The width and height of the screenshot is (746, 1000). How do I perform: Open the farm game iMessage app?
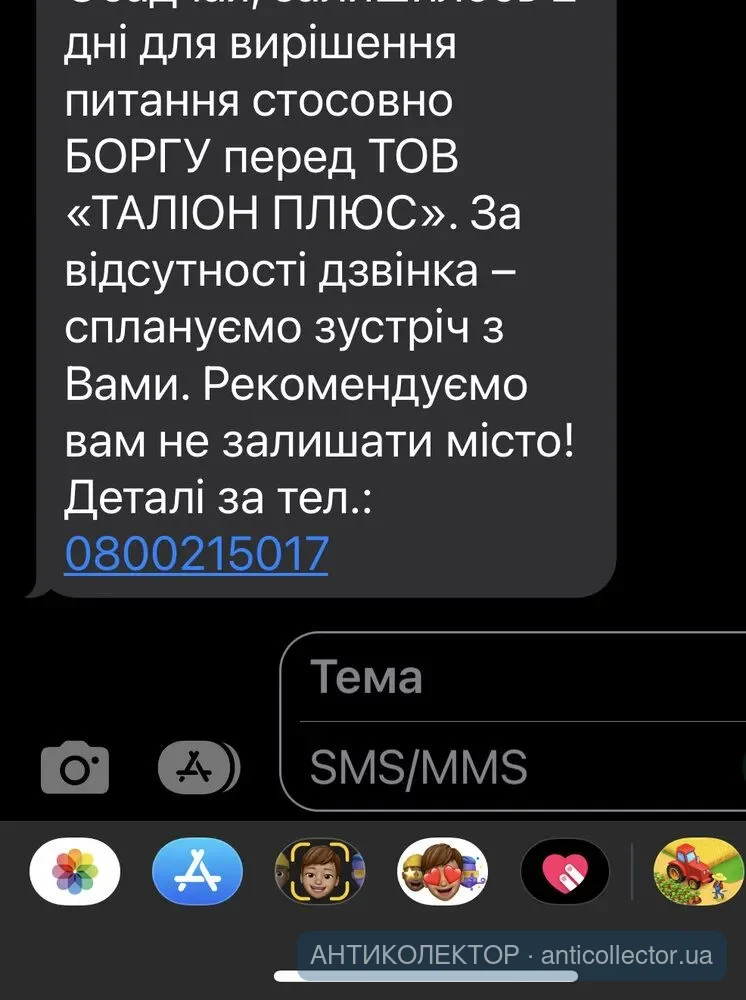pyautogui.click(x=695, y=871)
